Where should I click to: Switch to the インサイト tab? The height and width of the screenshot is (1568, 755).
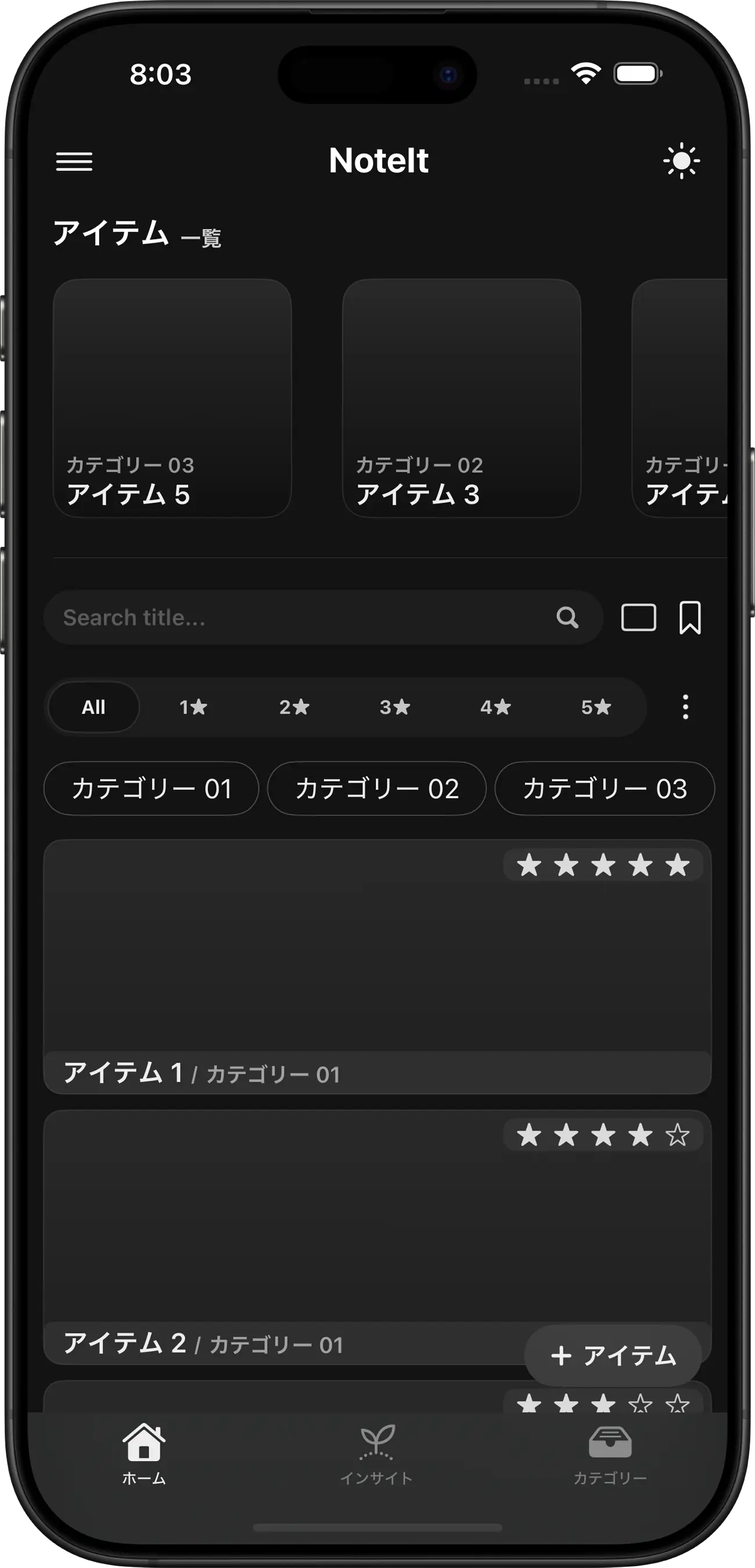pyautogui.click(x=376, y=1454)
